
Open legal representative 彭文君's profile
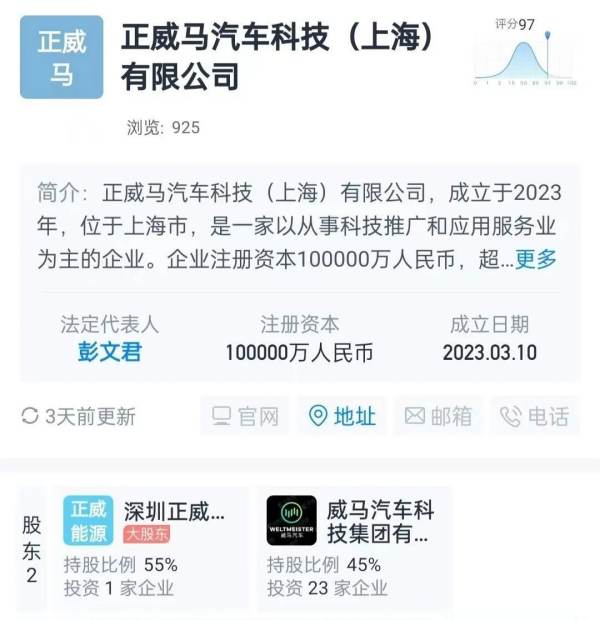109,352
